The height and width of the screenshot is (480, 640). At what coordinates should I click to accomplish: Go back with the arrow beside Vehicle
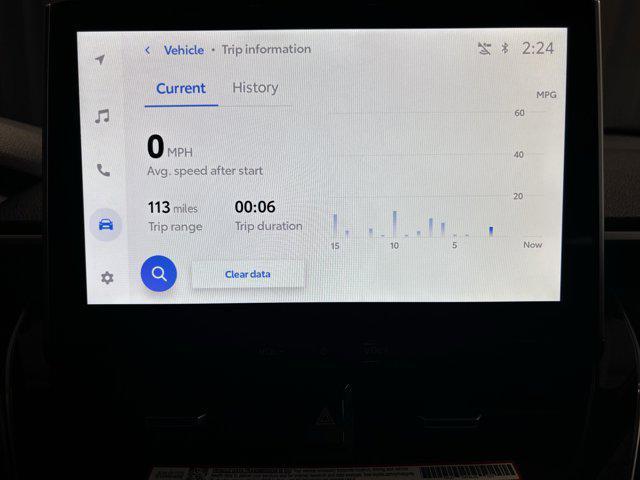coord(148,50)
